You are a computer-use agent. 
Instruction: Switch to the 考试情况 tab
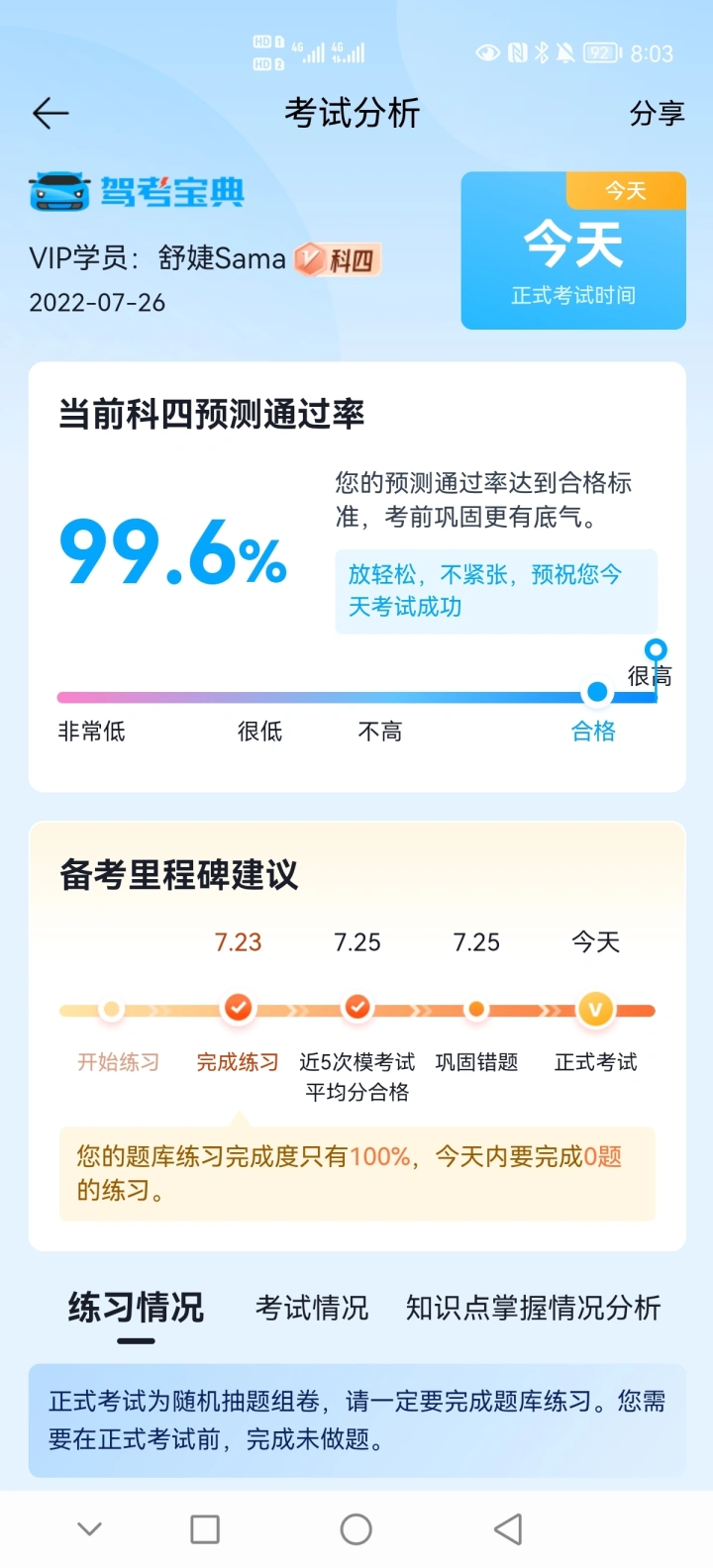tap(312, 1308)
